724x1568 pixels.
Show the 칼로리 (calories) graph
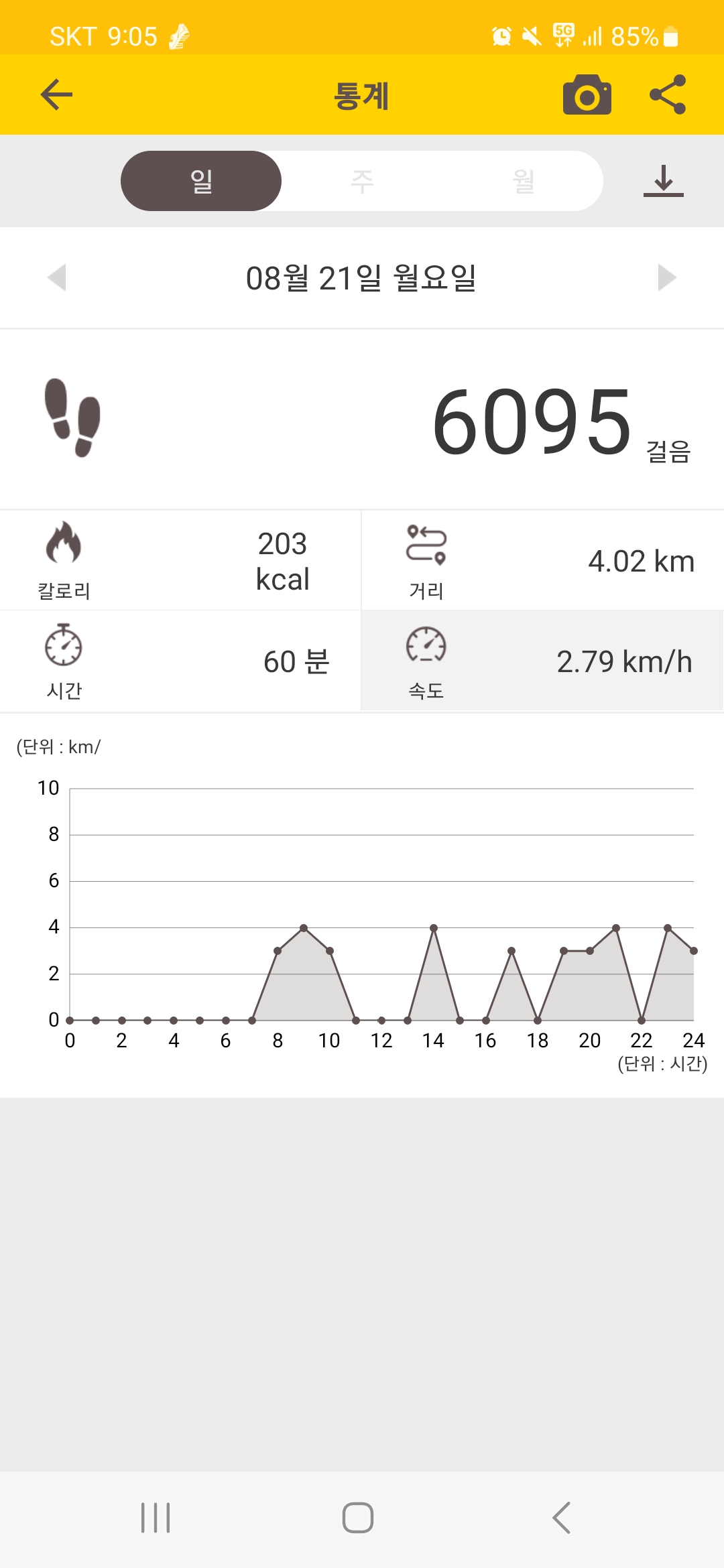[x=180, y=561]
